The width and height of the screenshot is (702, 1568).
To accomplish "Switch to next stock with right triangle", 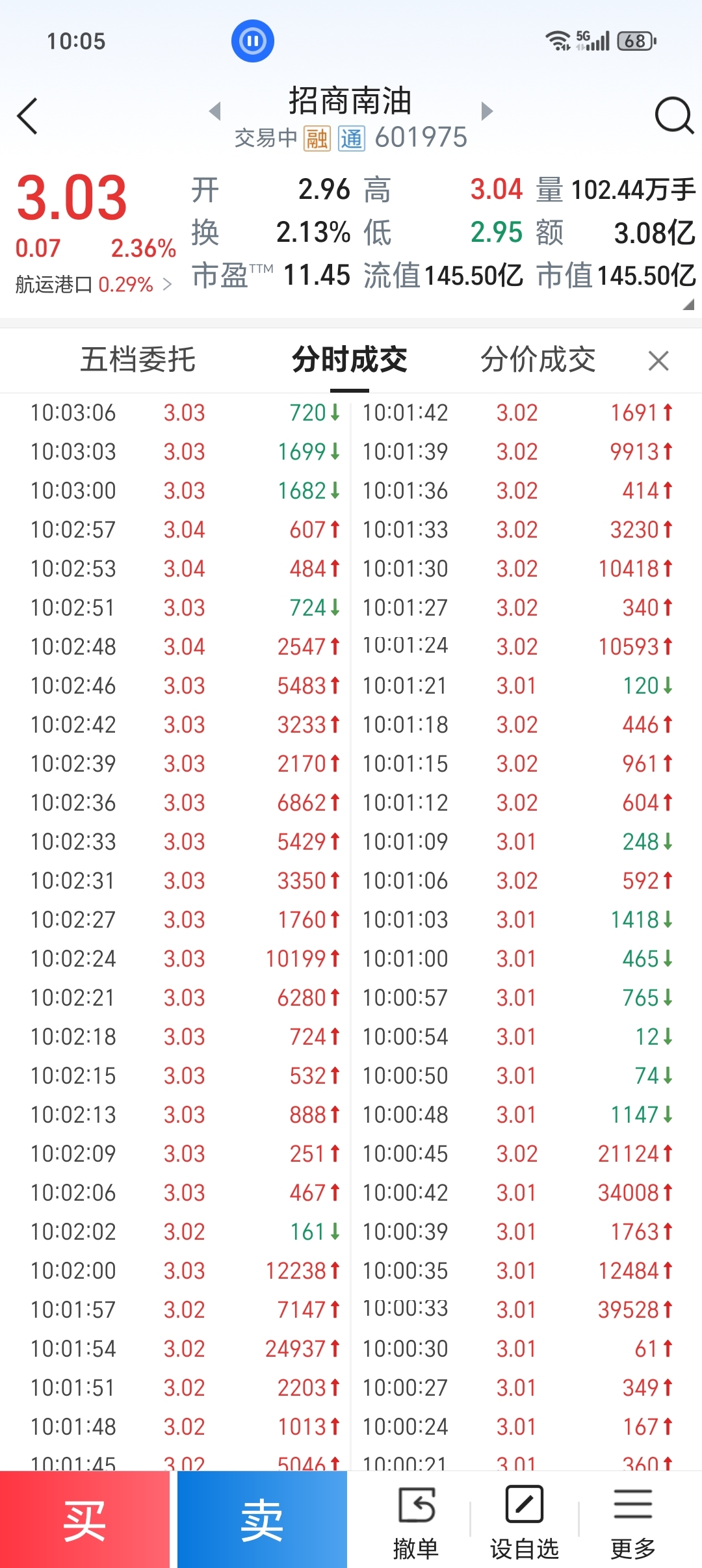I will (x=487, y=111).
